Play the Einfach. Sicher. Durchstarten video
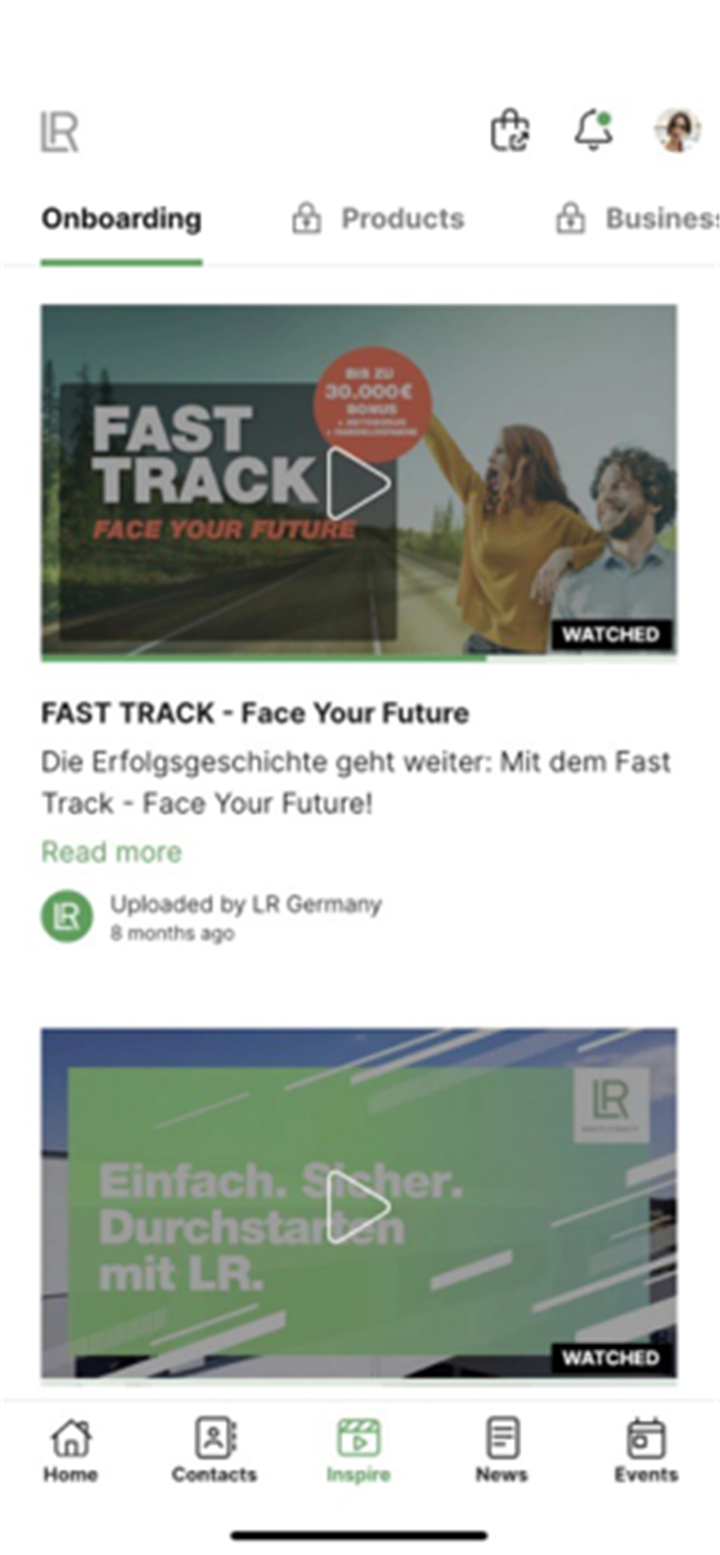This screenshot has width=720, height=1555. pos(359,1208)
